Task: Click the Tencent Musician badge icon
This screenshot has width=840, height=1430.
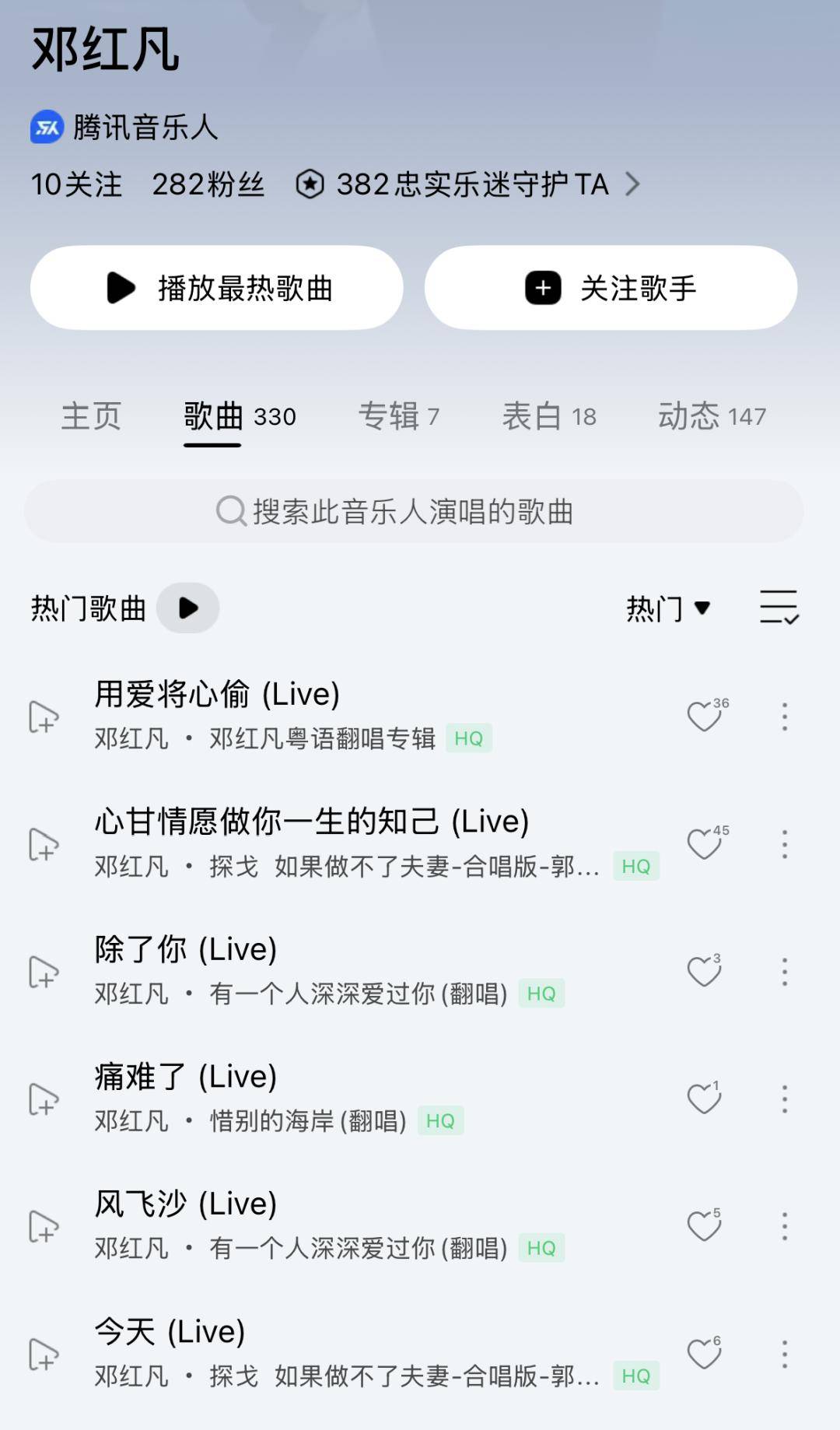Action: click(46, 127)
